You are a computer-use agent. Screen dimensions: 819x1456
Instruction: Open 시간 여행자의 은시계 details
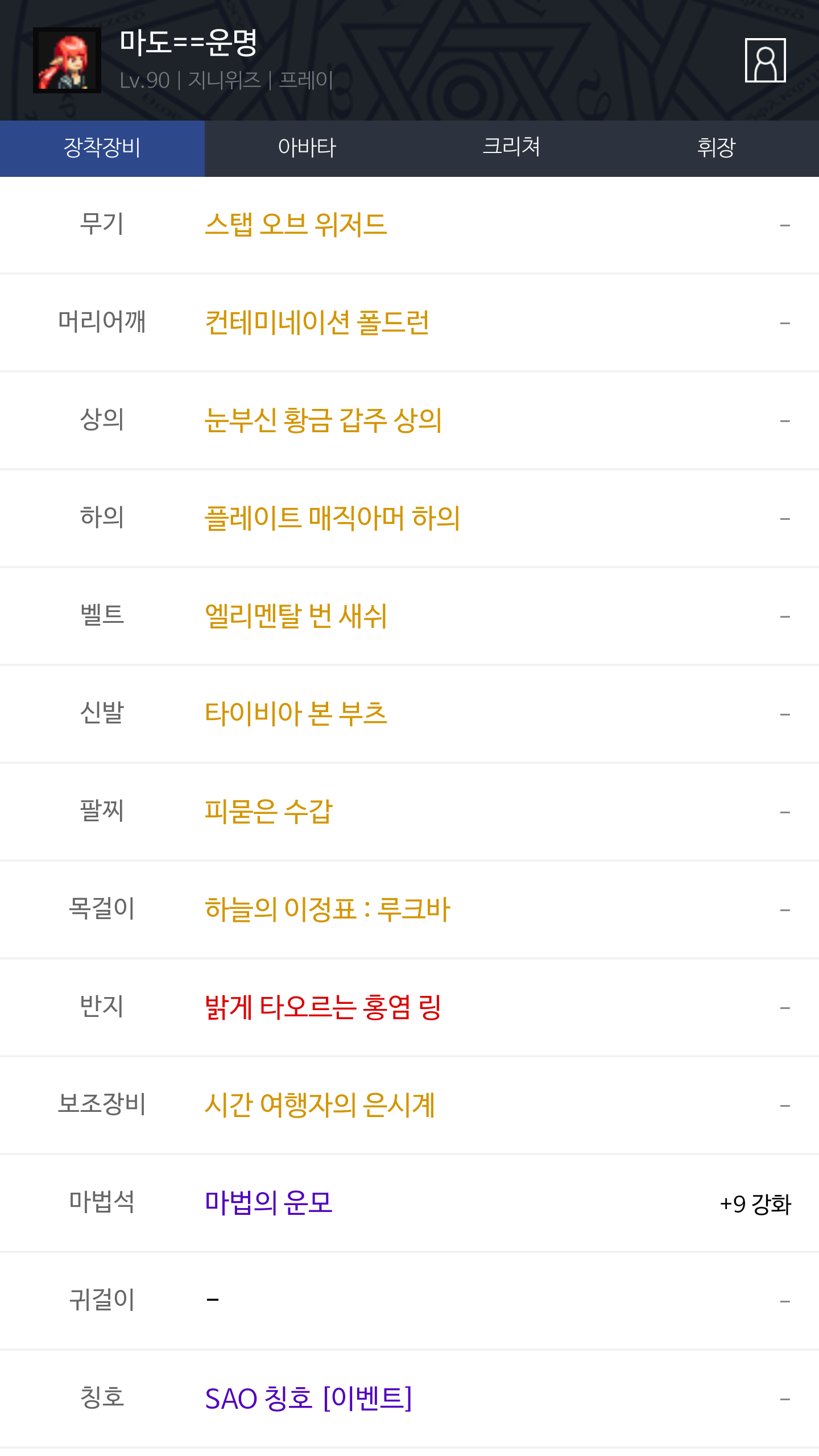[x=320, y=1105]
